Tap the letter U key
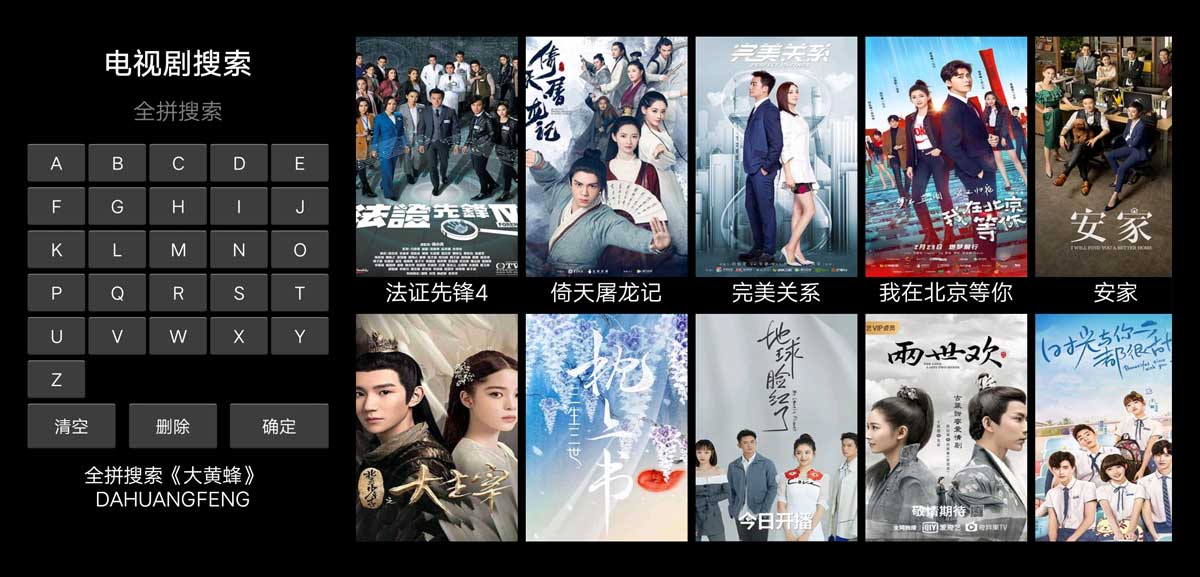This screenshot has height=577, width=1200. coord(56,336)
